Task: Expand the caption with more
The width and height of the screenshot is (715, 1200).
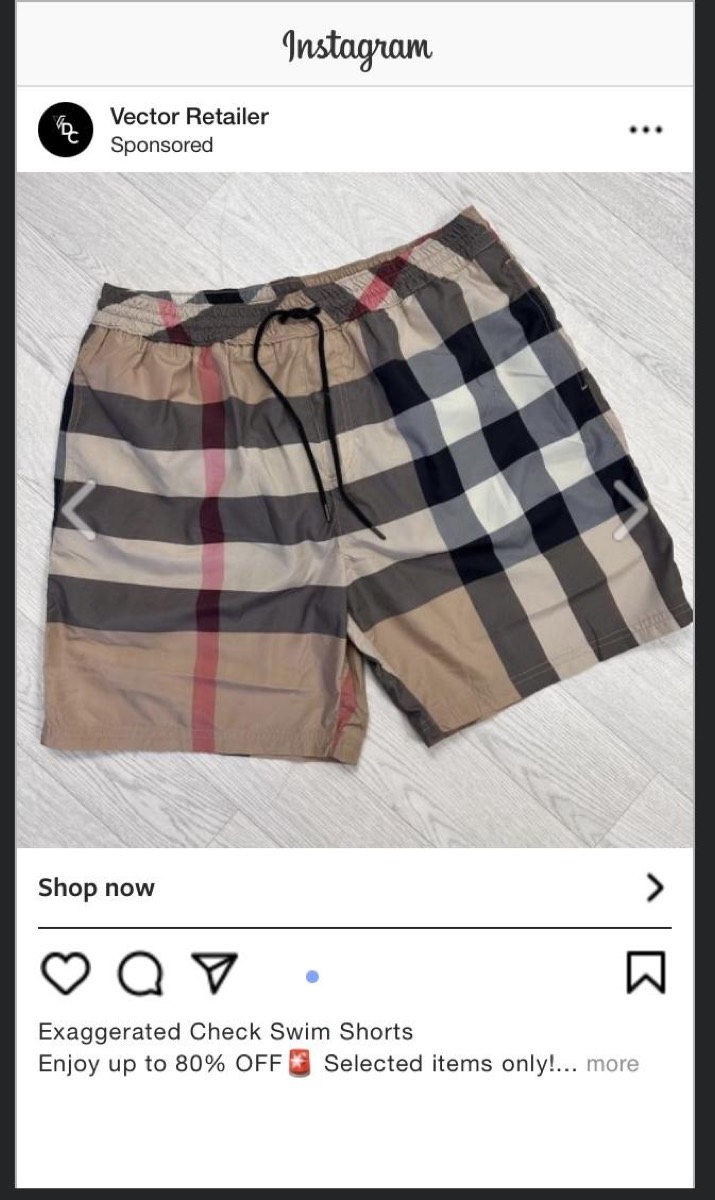Action: pyautogui.click(x=612, y=1063)
